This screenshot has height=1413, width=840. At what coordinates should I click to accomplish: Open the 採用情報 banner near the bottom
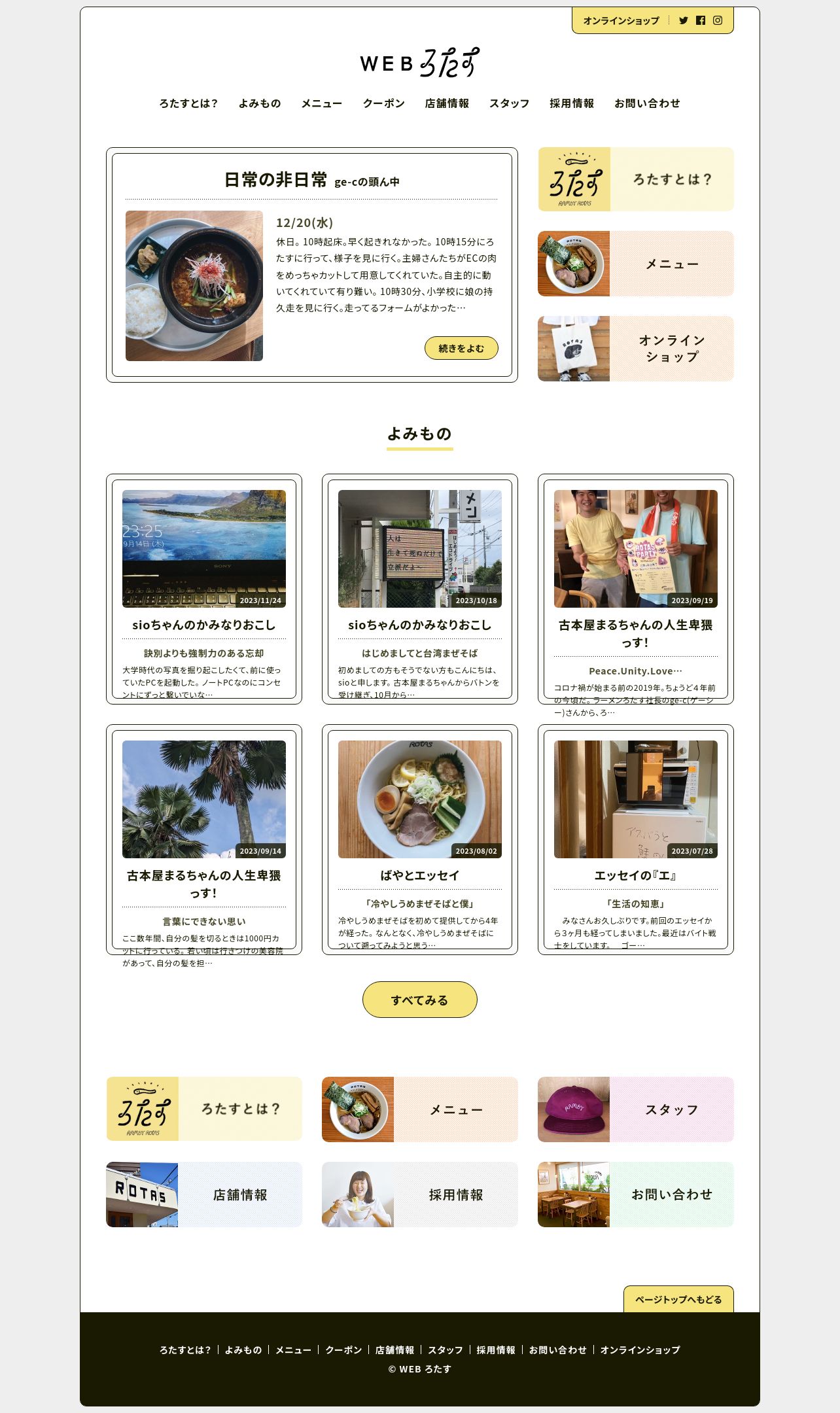click(x=420, y=1195)
